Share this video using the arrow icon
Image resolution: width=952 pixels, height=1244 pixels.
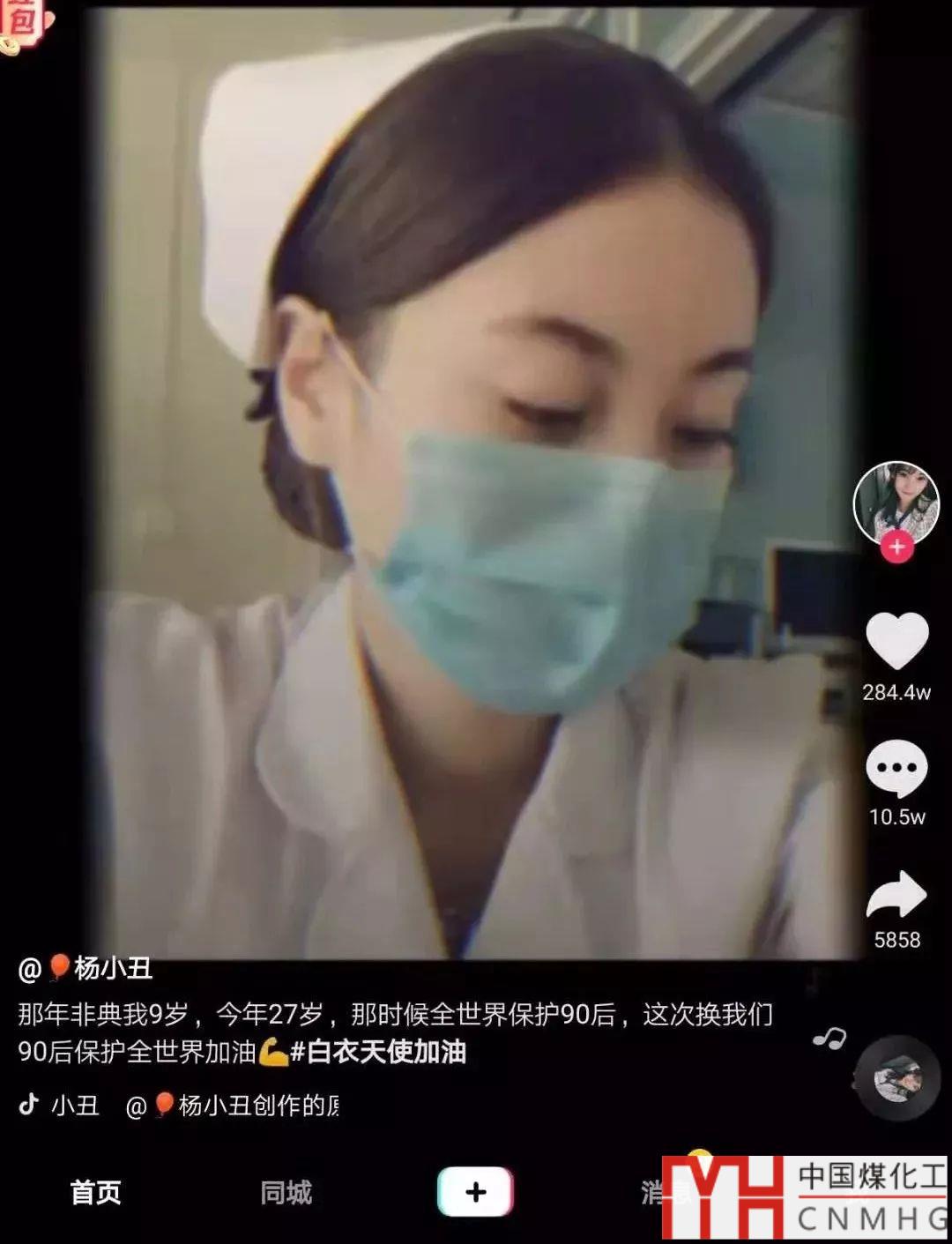896,896
